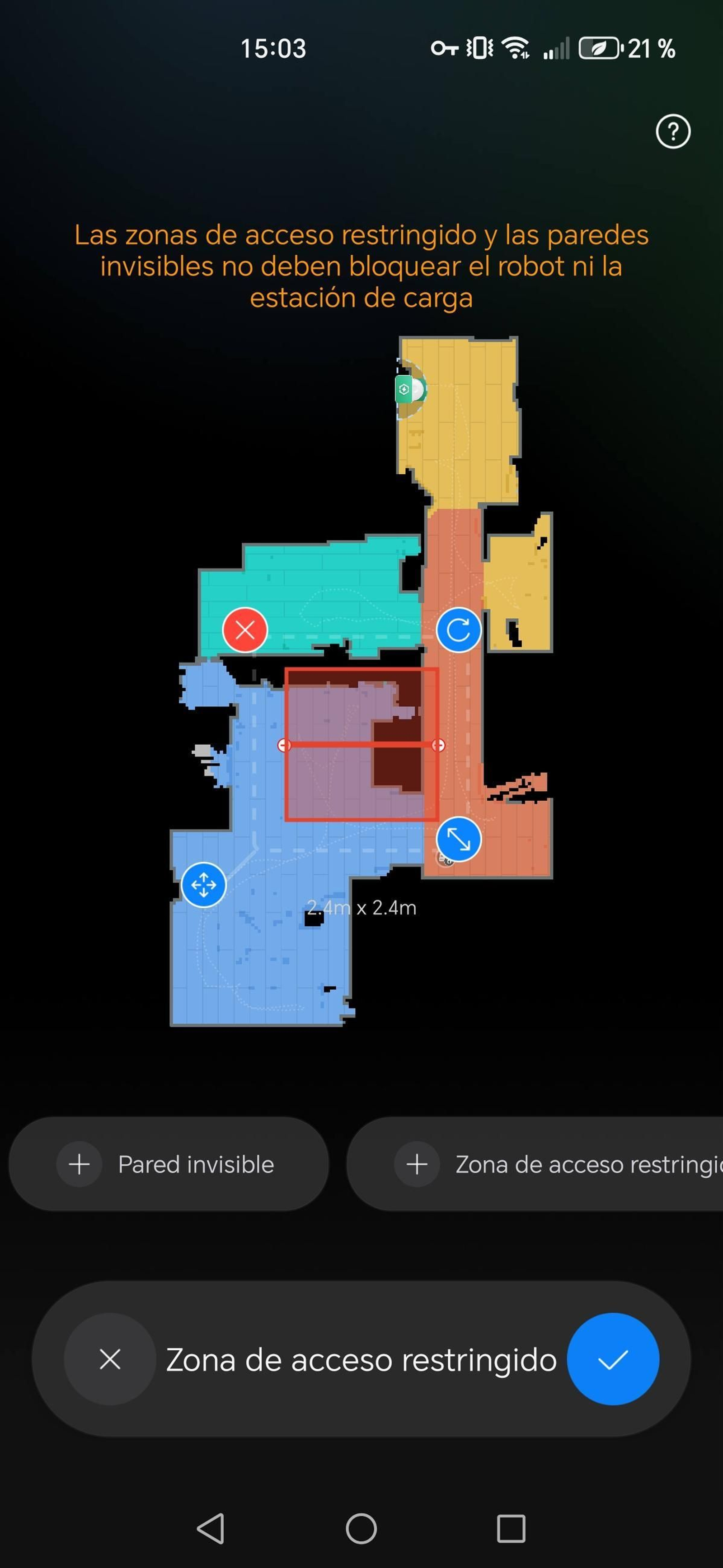Cancel restricted zone editing
The image size is (723, 1568).
pyautogui.click(x=110, y=1358)
